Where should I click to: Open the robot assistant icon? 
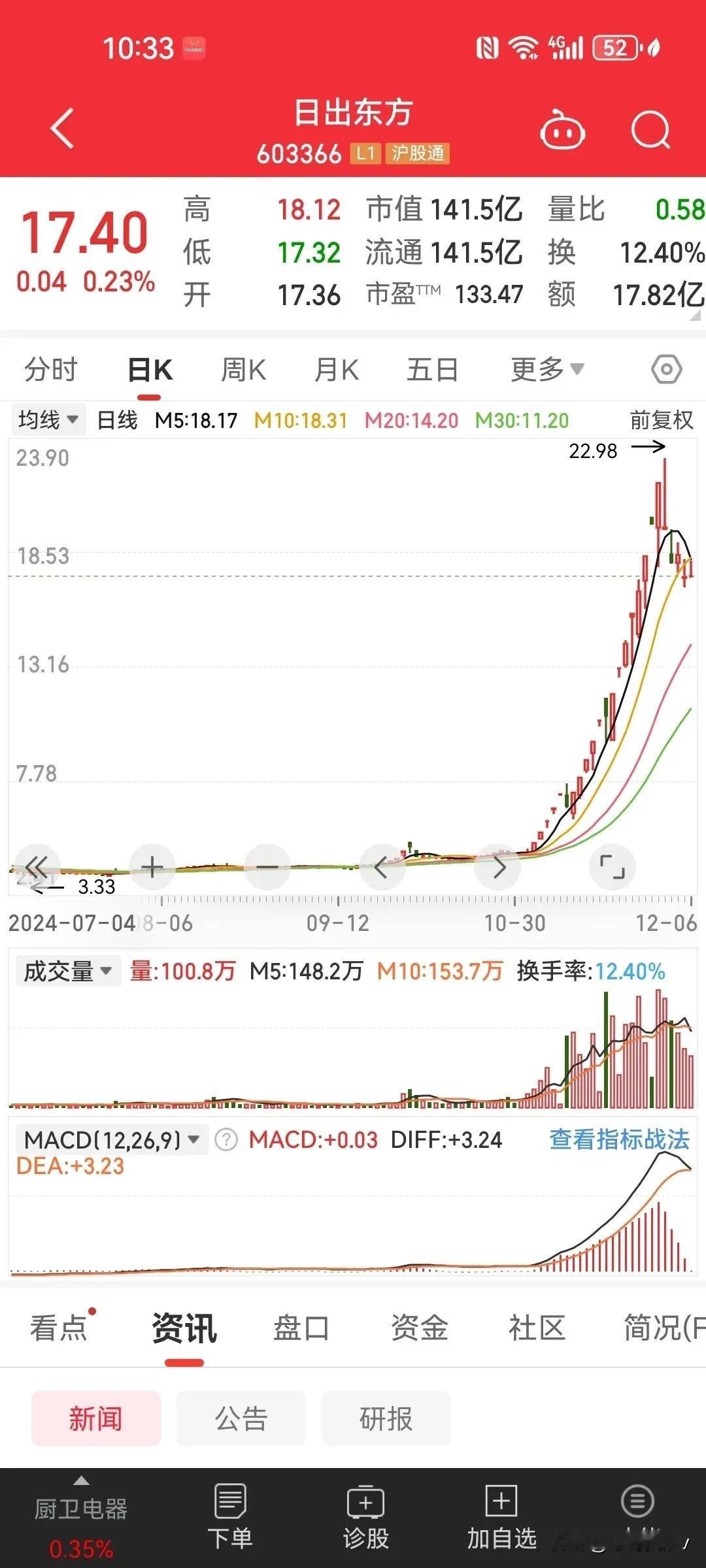(x=562, y=130)
